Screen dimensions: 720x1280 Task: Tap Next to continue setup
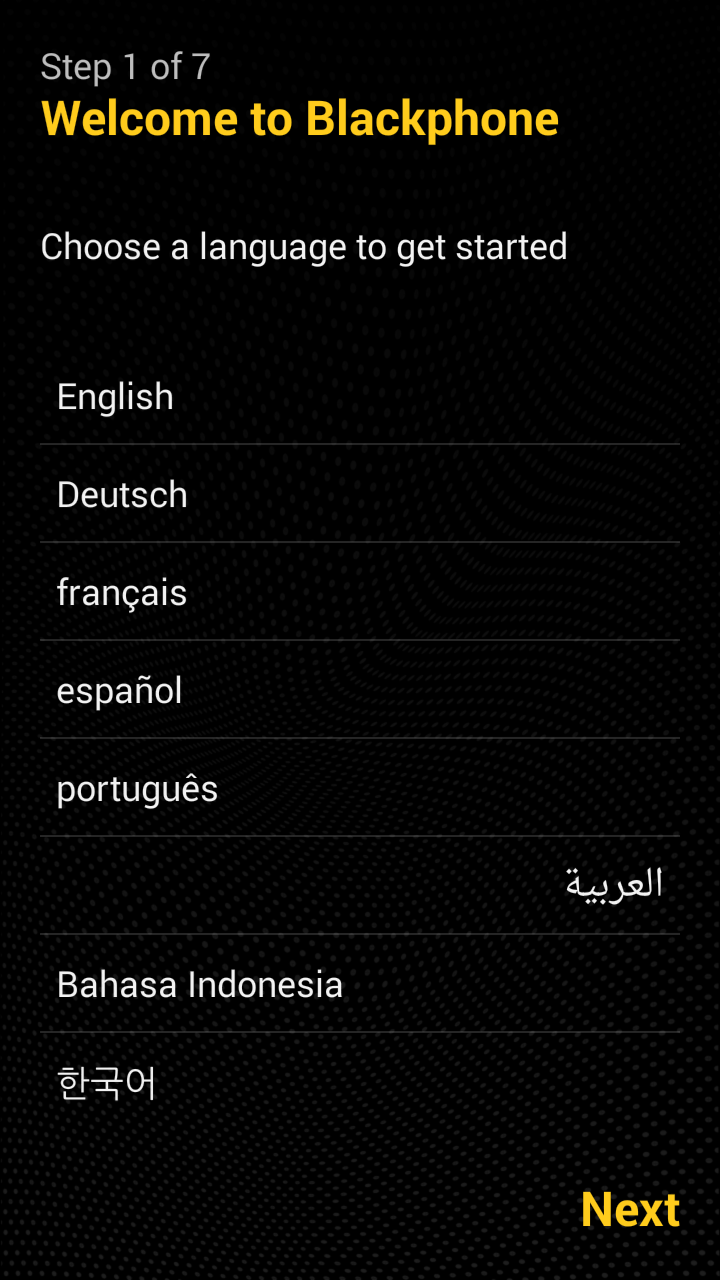630,1210
